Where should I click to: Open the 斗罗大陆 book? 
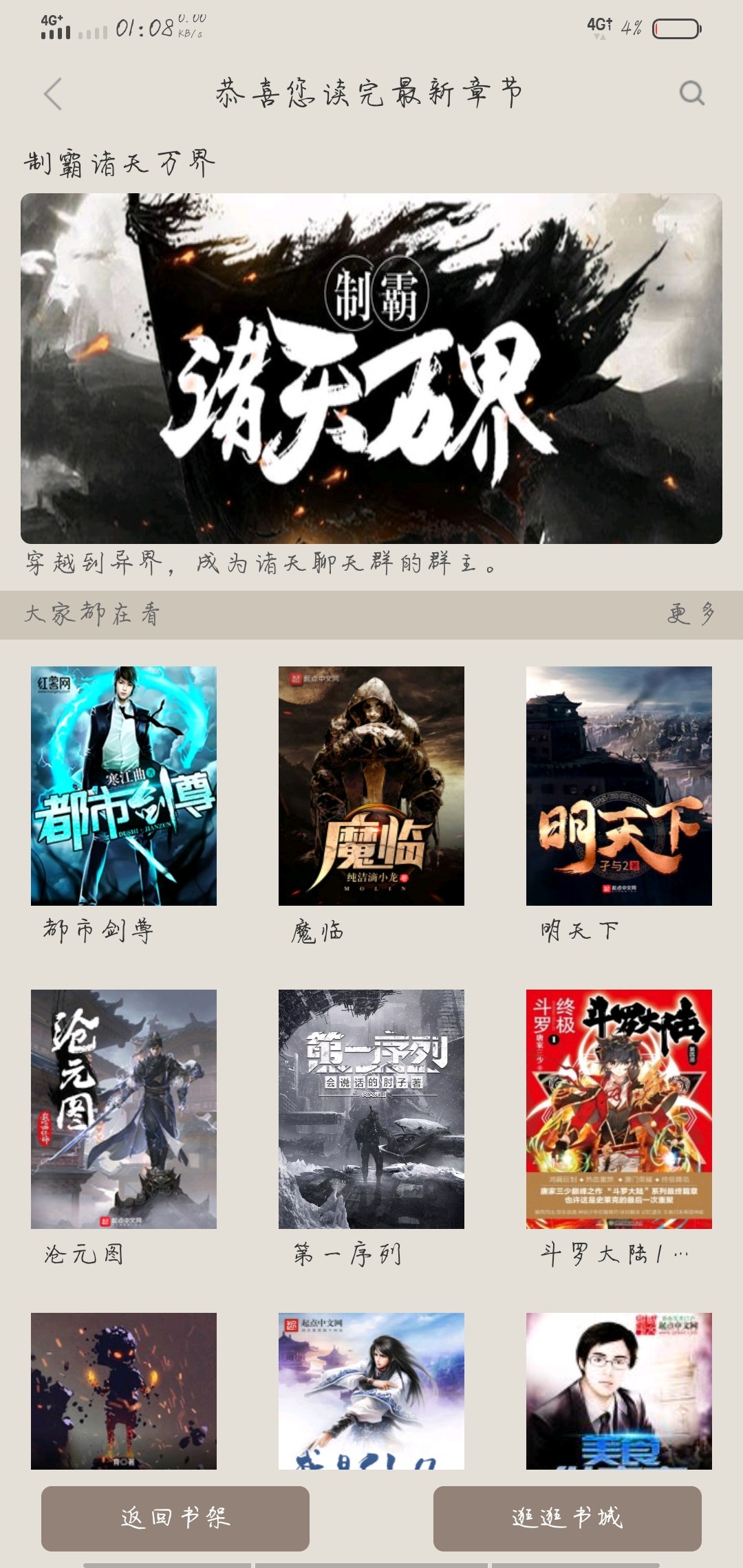[619, 1109]
